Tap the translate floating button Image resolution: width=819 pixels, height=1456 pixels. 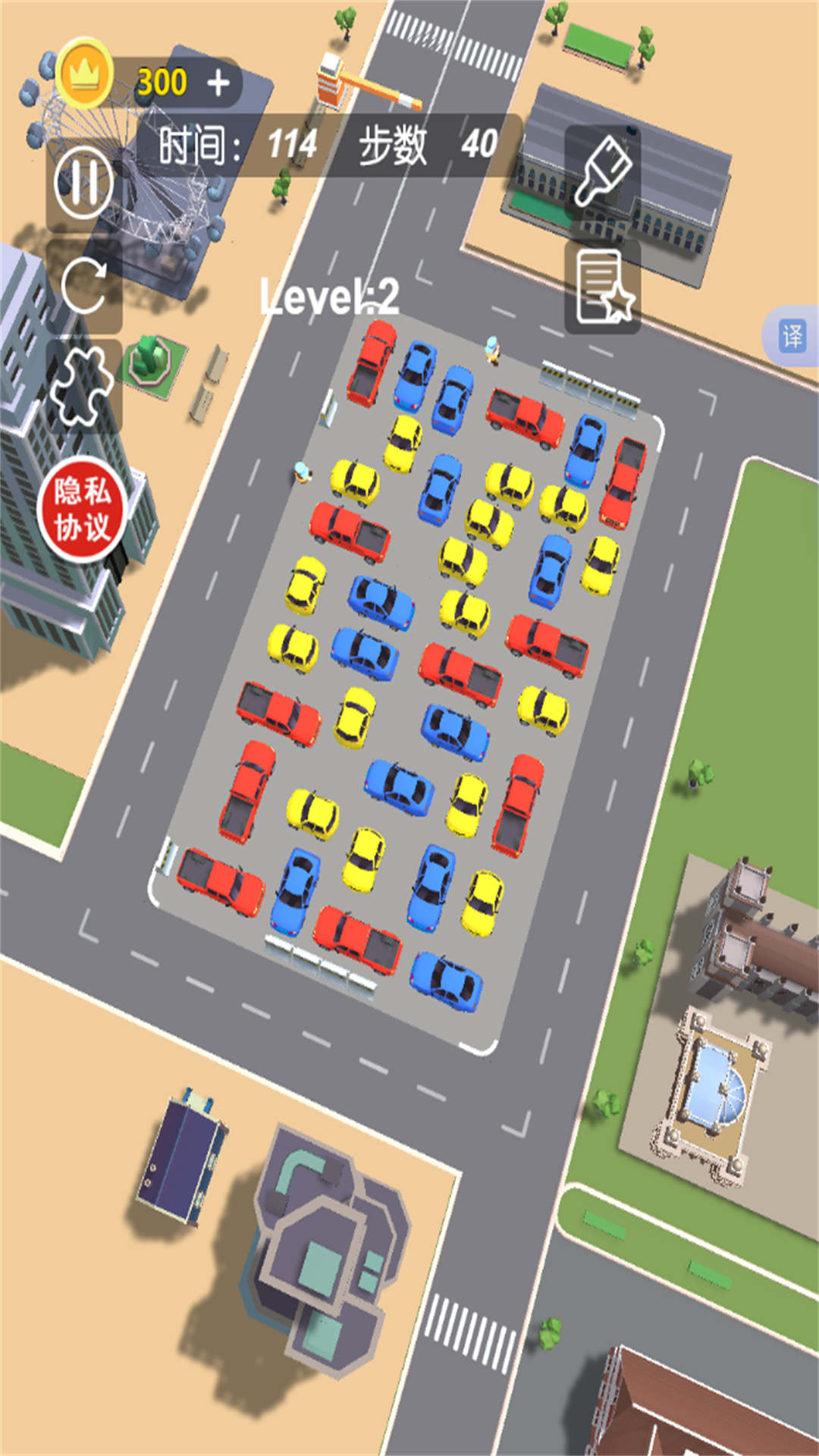792,336
